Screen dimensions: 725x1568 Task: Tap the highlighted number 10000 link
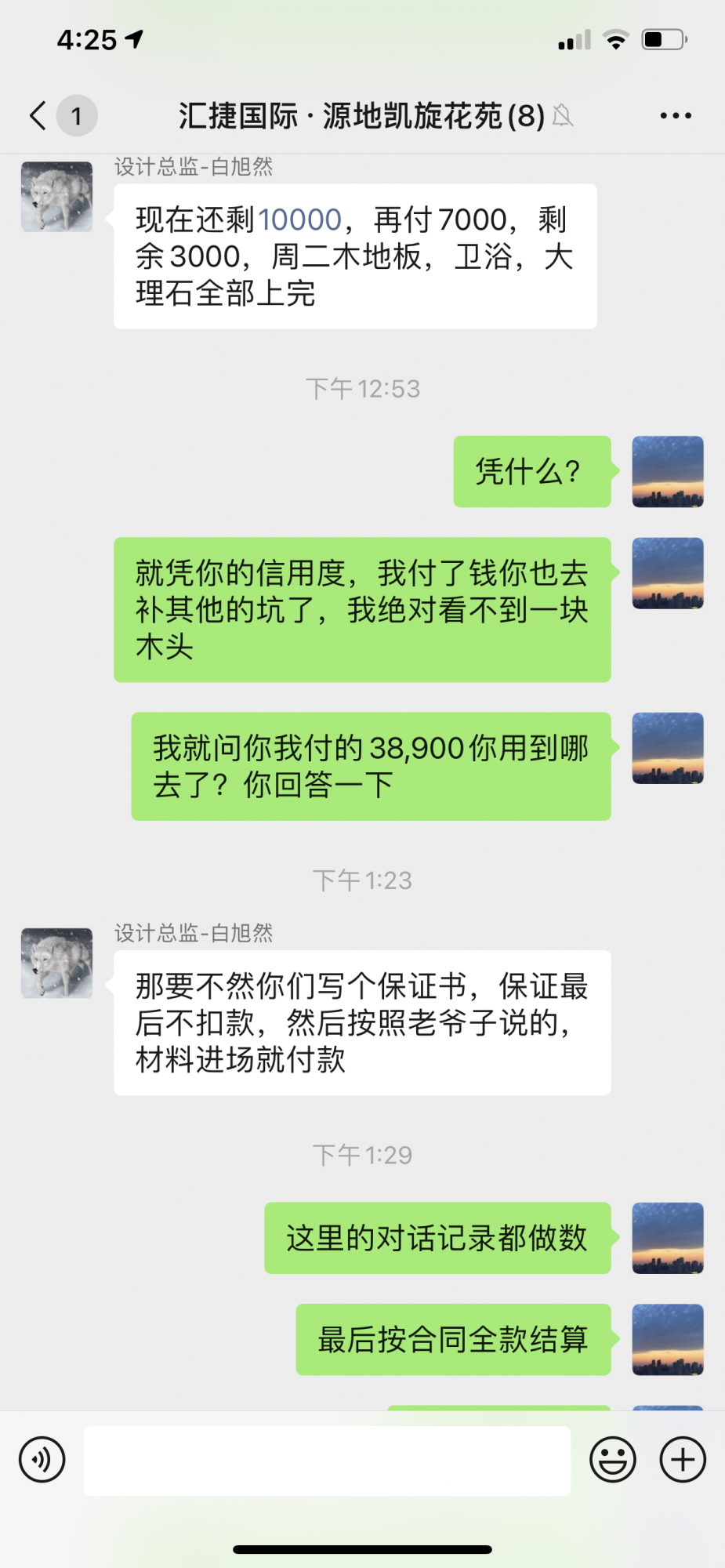click(x=299, y=220)
